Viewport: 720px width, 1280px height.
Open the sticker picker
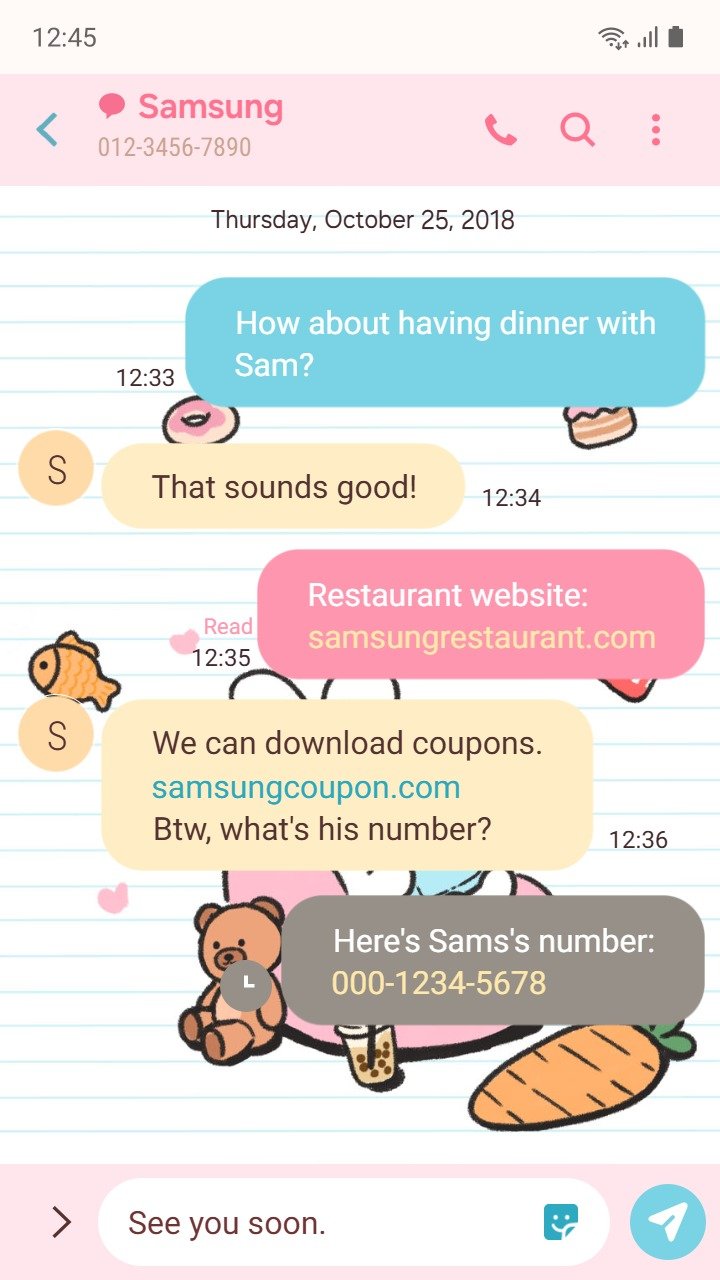[561, 1222]
